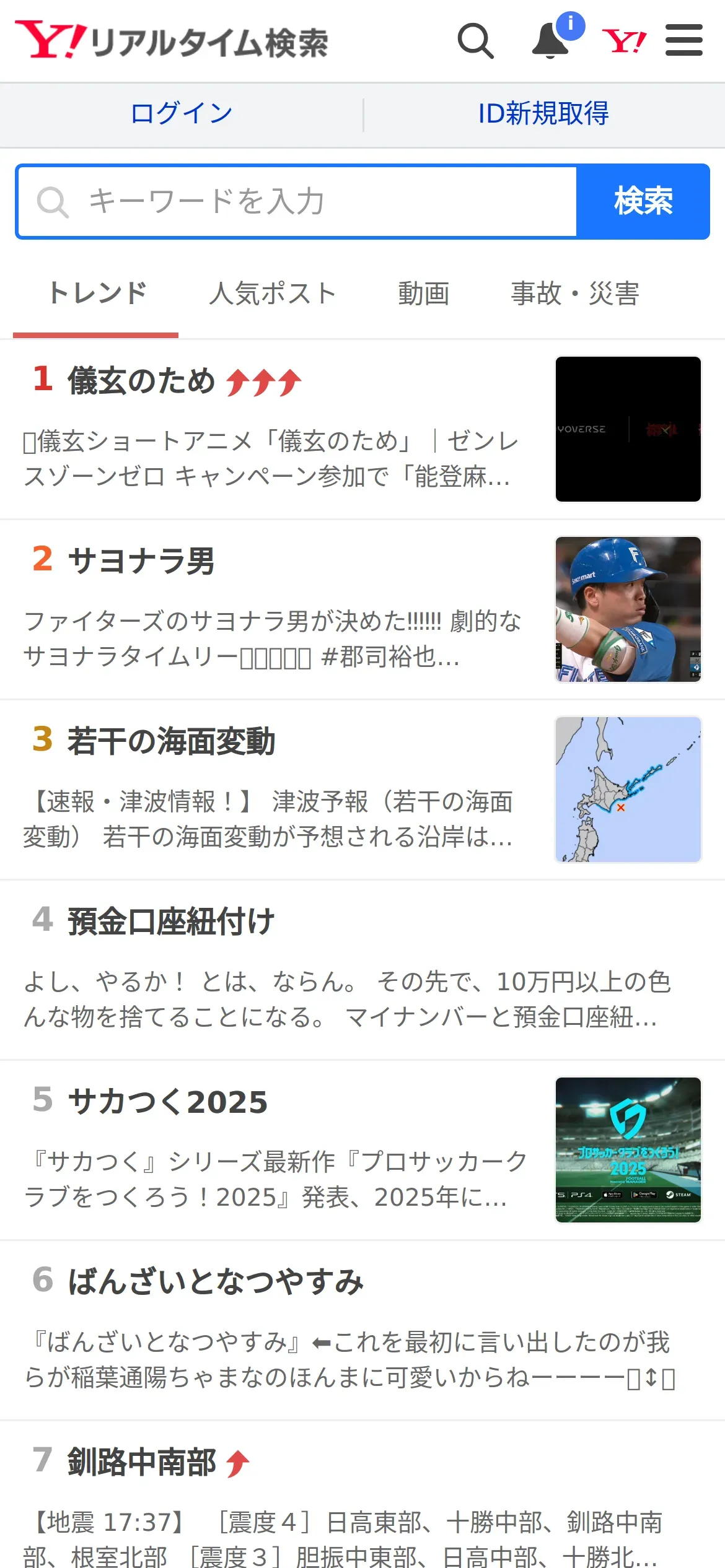View trend ばんざいとなつやすみ

pyautogui.click(x=216, y=1281)
